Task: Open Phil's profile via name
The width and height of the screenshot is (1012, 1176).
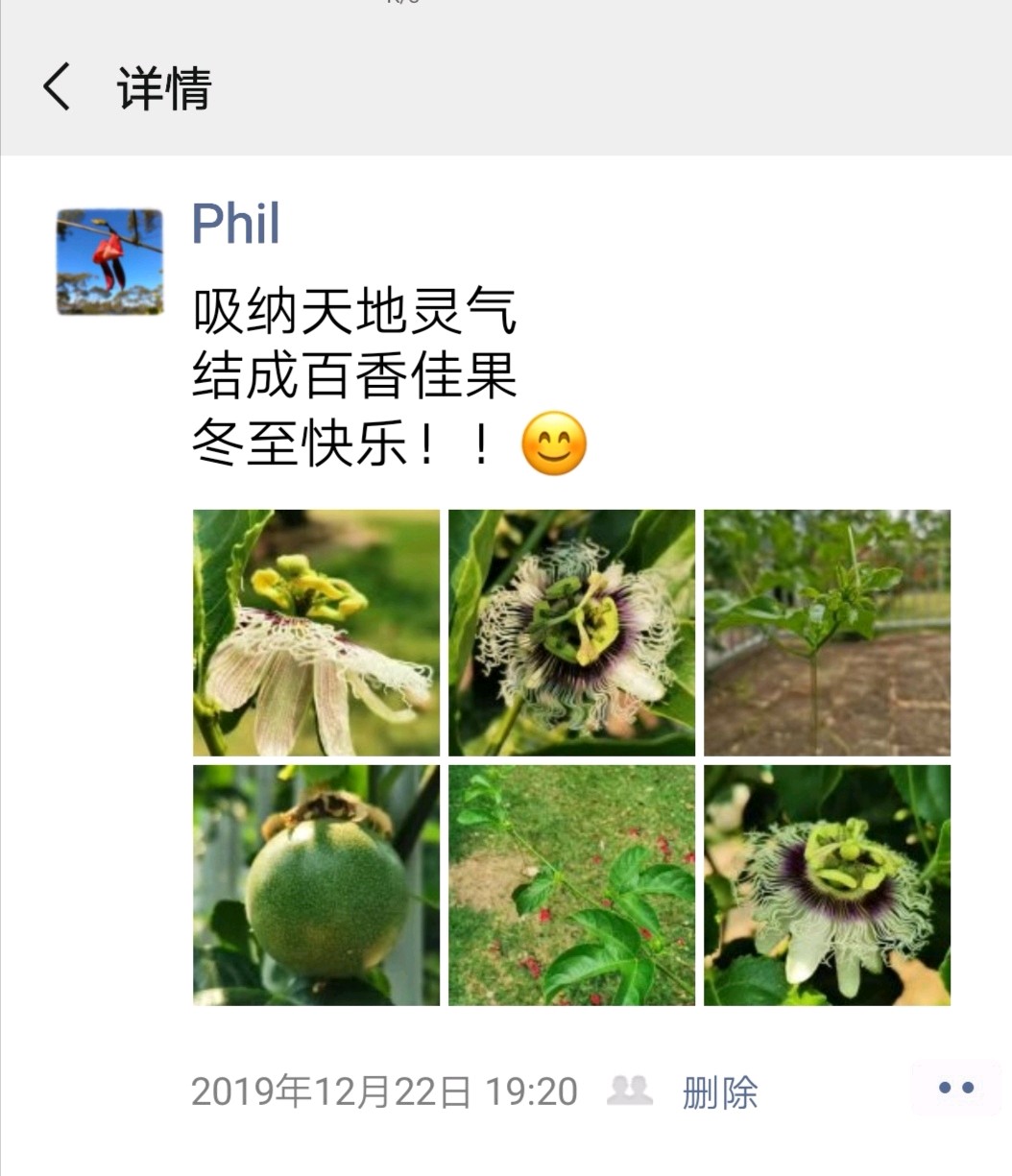Action: coord(236,224)
